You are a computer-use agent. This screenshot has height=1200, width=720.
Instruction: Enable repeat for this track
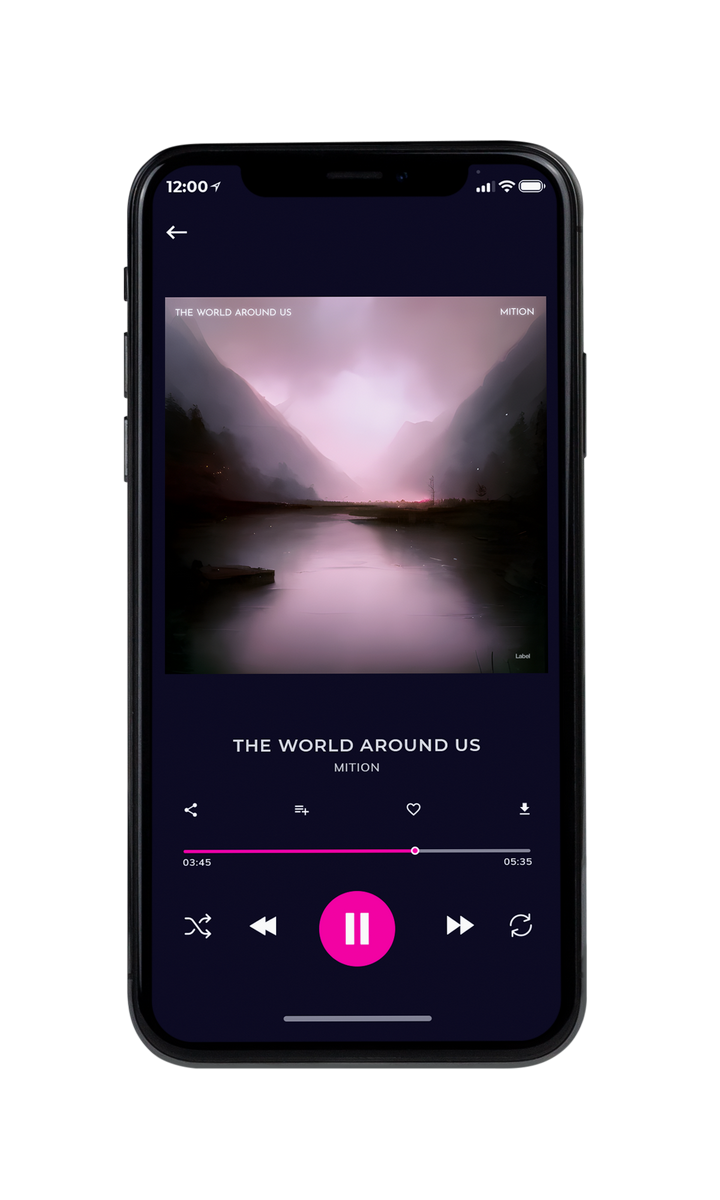520,926
